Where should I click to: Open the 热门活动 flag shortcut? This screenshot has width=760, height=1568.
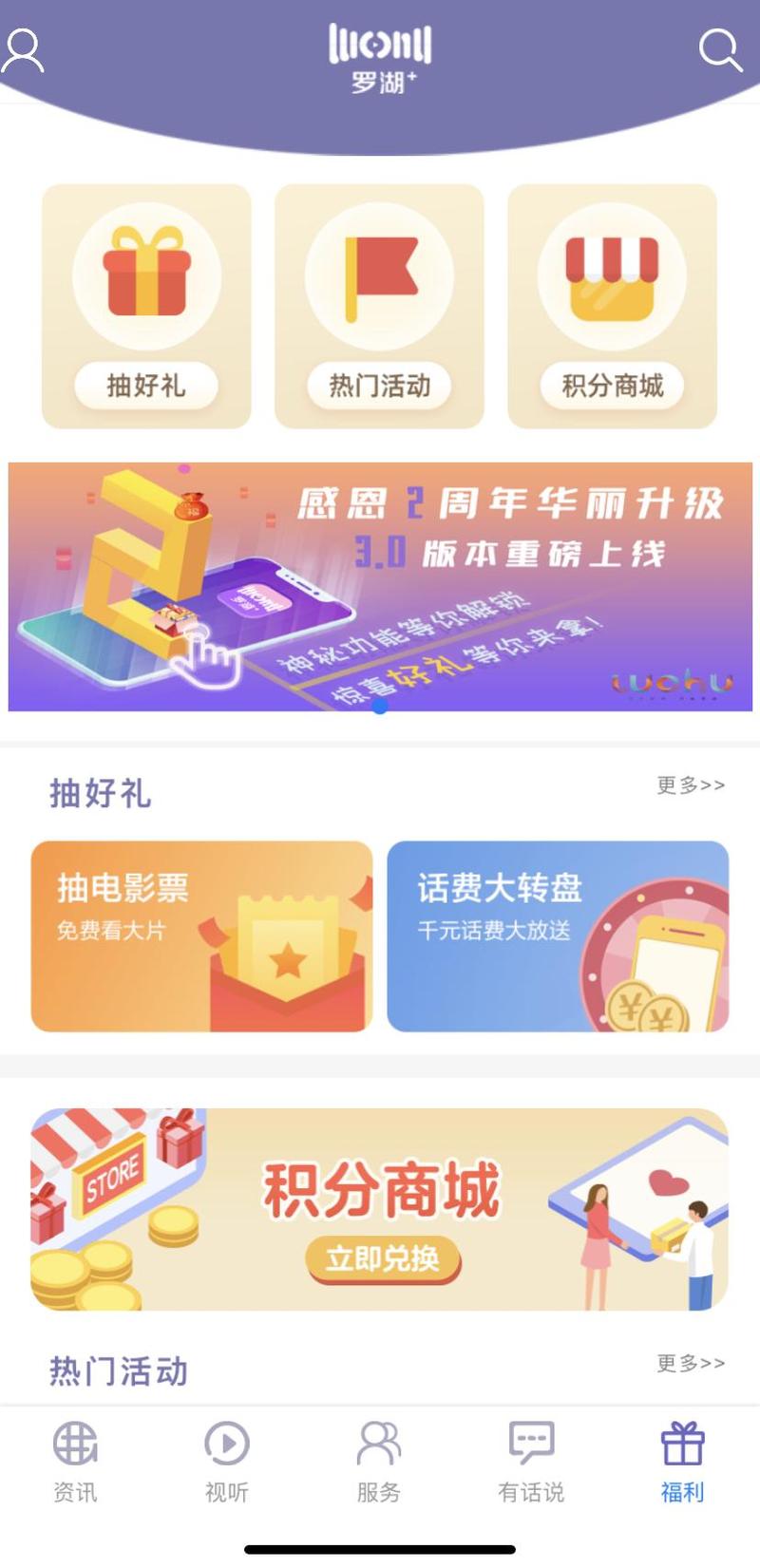(379, 306)
